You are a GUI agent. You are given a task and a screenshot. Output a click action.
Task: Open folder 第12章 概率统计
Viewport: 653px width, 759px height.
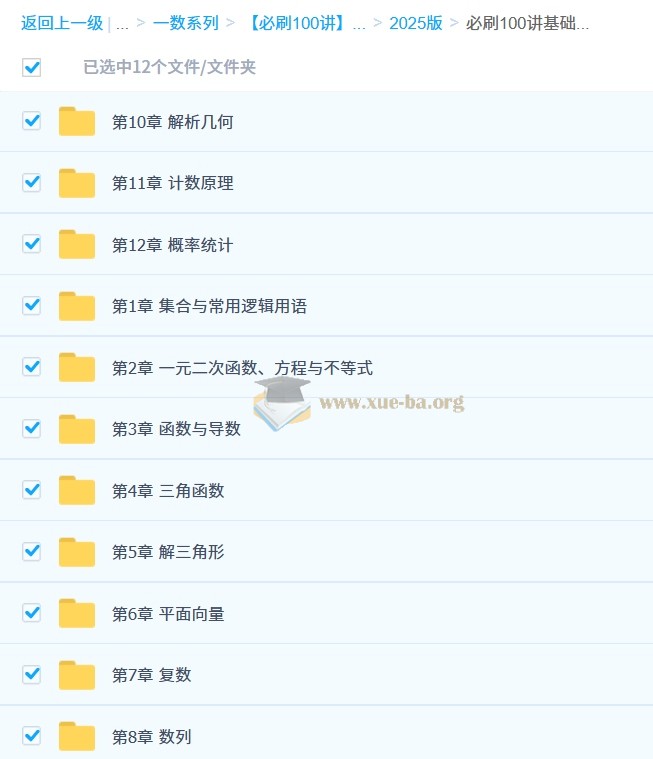point(172,245)
